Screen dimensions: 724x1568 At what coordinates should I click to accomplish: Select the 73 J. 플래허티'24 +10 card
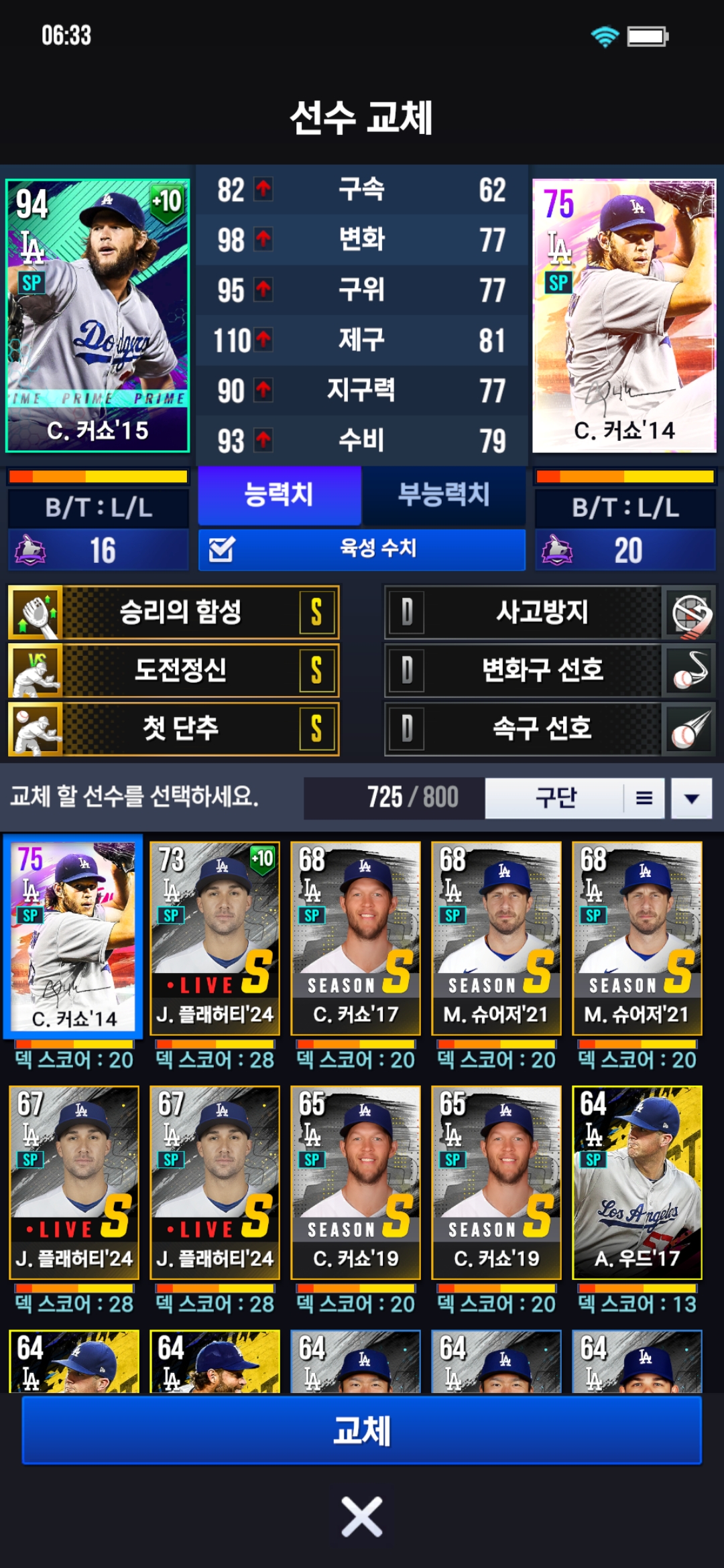(x=215, y=938)
